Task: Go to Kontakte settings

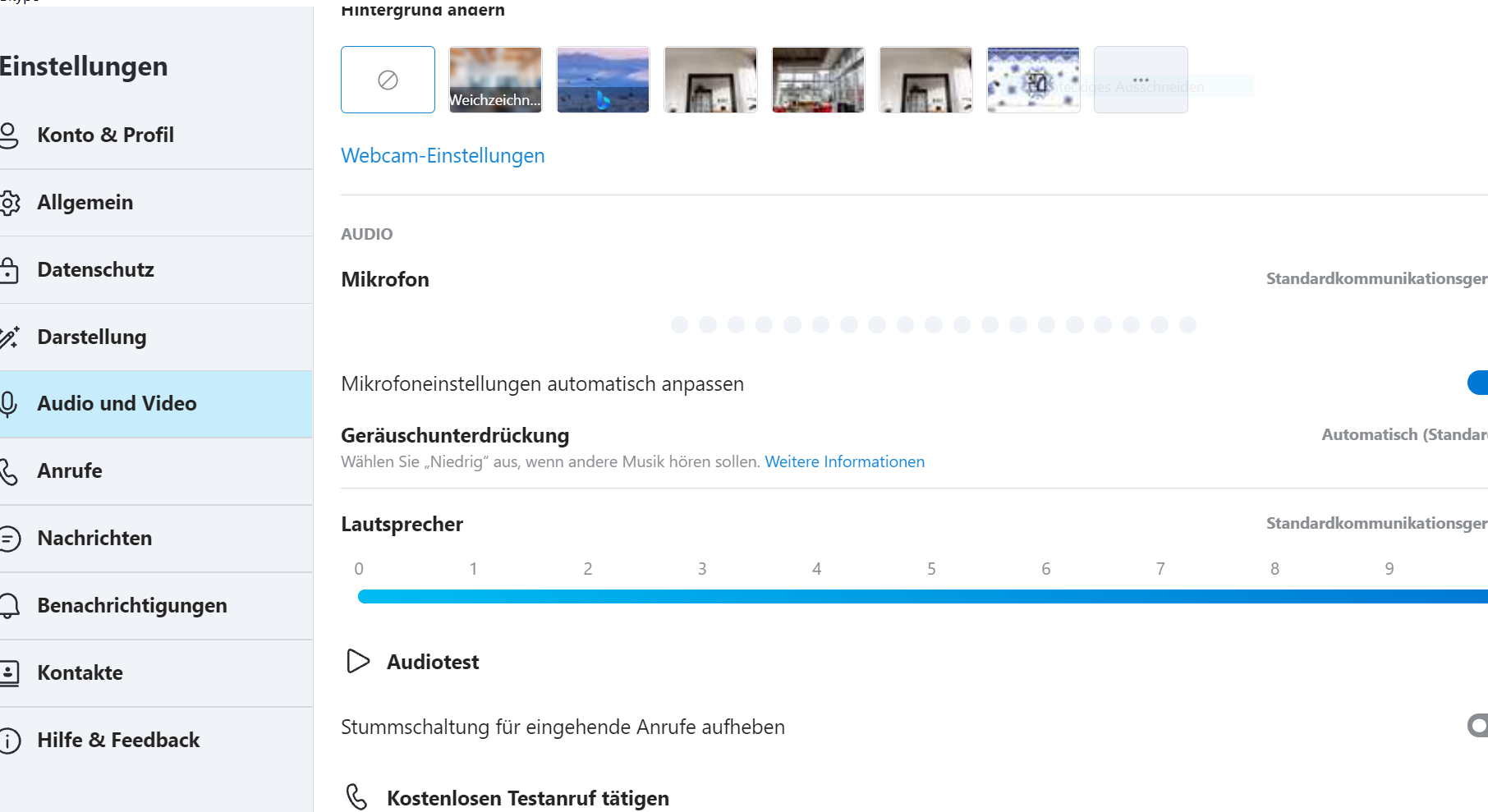Action: [80, 672]
